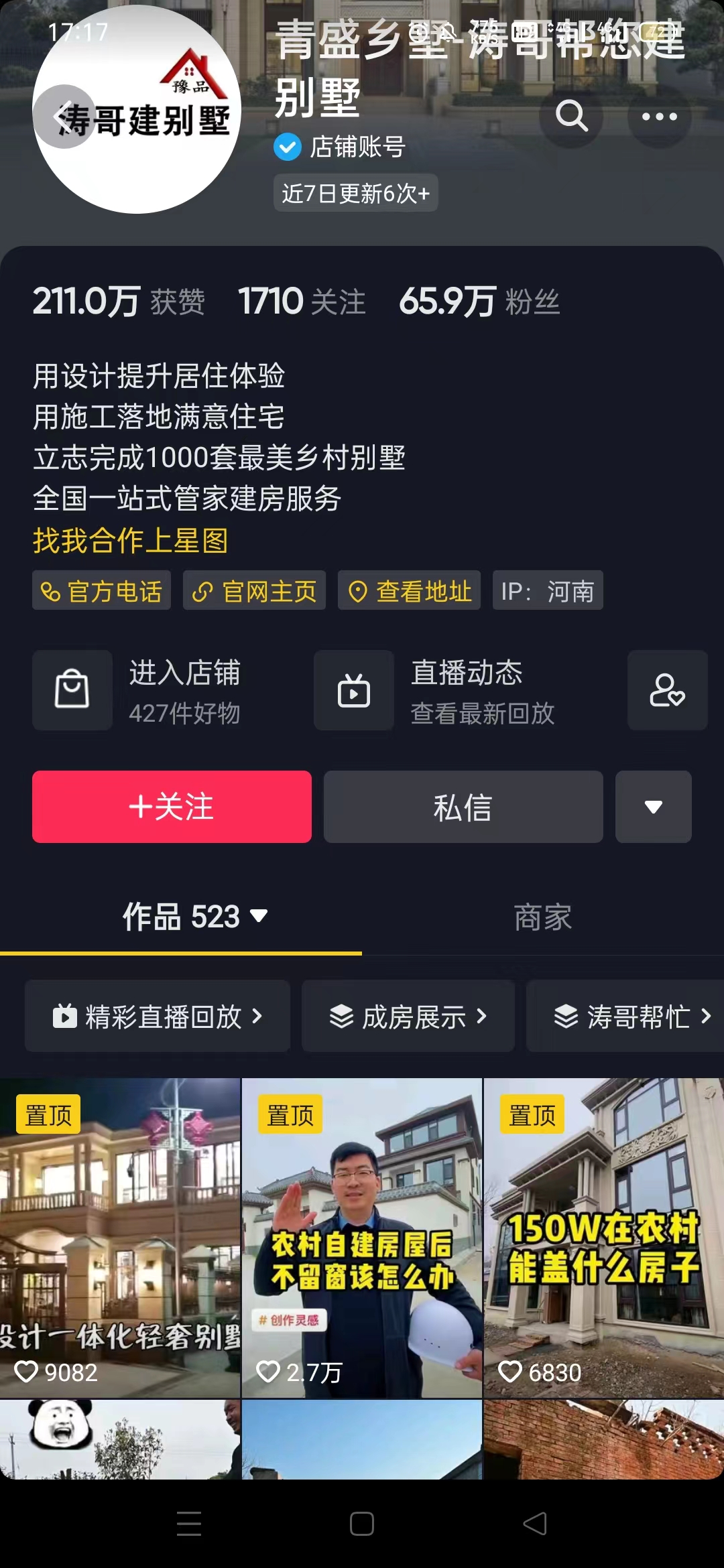
Task: Open the 官网主页 link
Action: point(255,591)
